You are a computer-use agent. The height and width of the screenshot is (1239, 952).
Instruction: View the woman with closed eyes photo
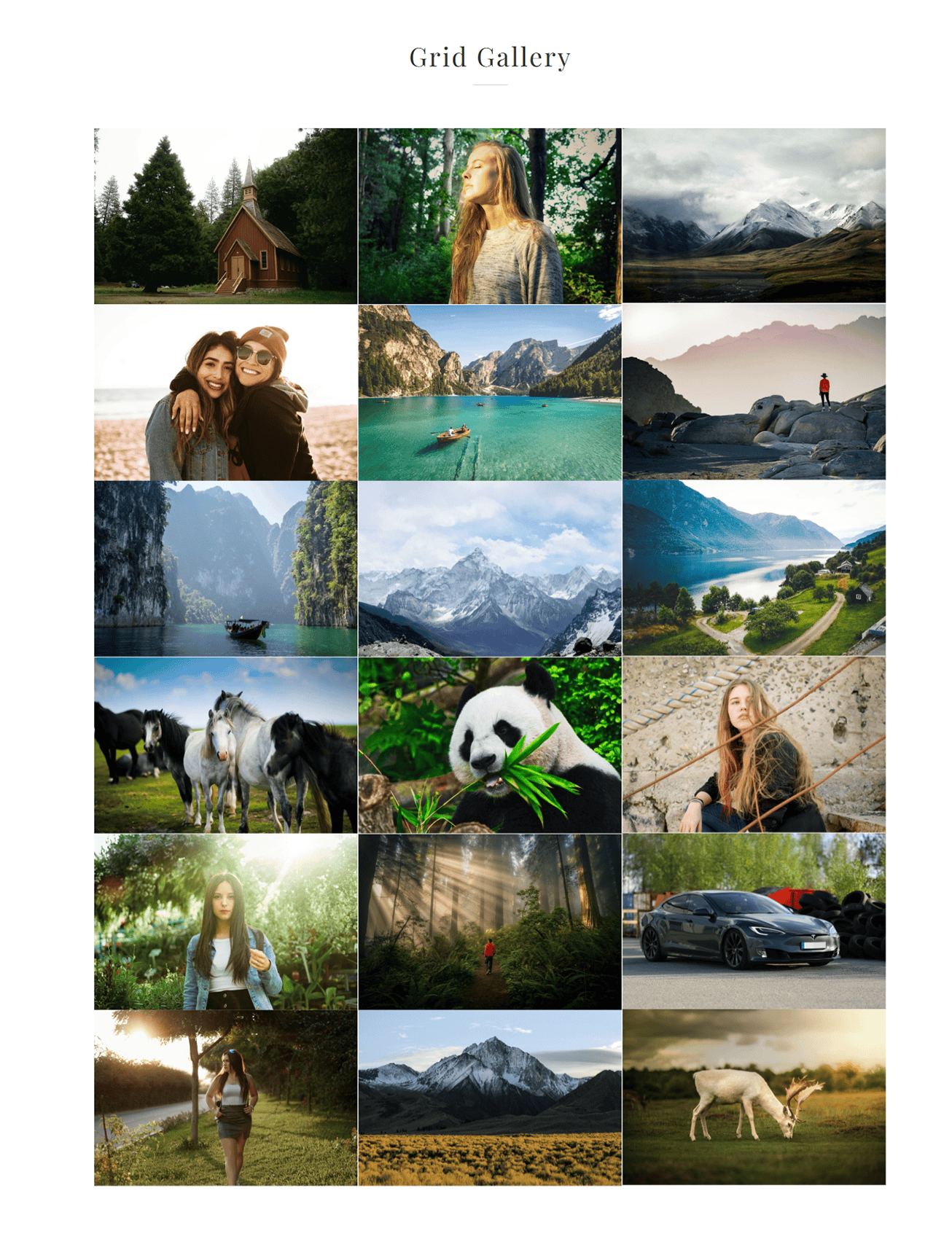point(489,216)
